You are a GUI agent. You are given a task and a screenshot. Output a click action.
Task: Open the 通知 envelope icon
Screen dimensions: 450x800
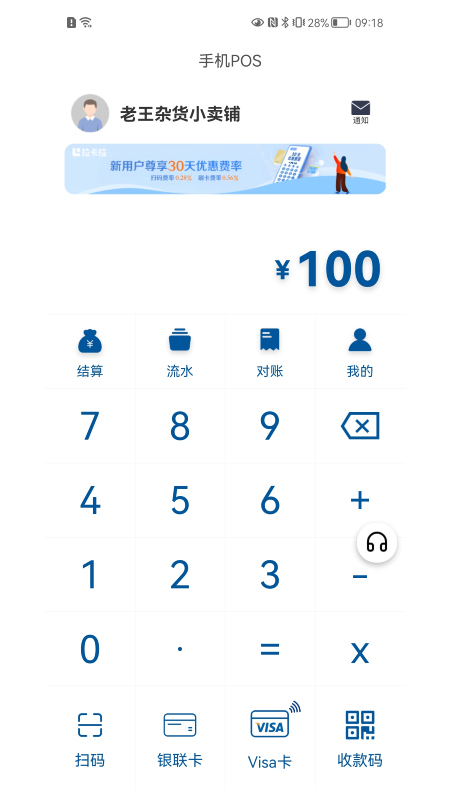[360, 112]
